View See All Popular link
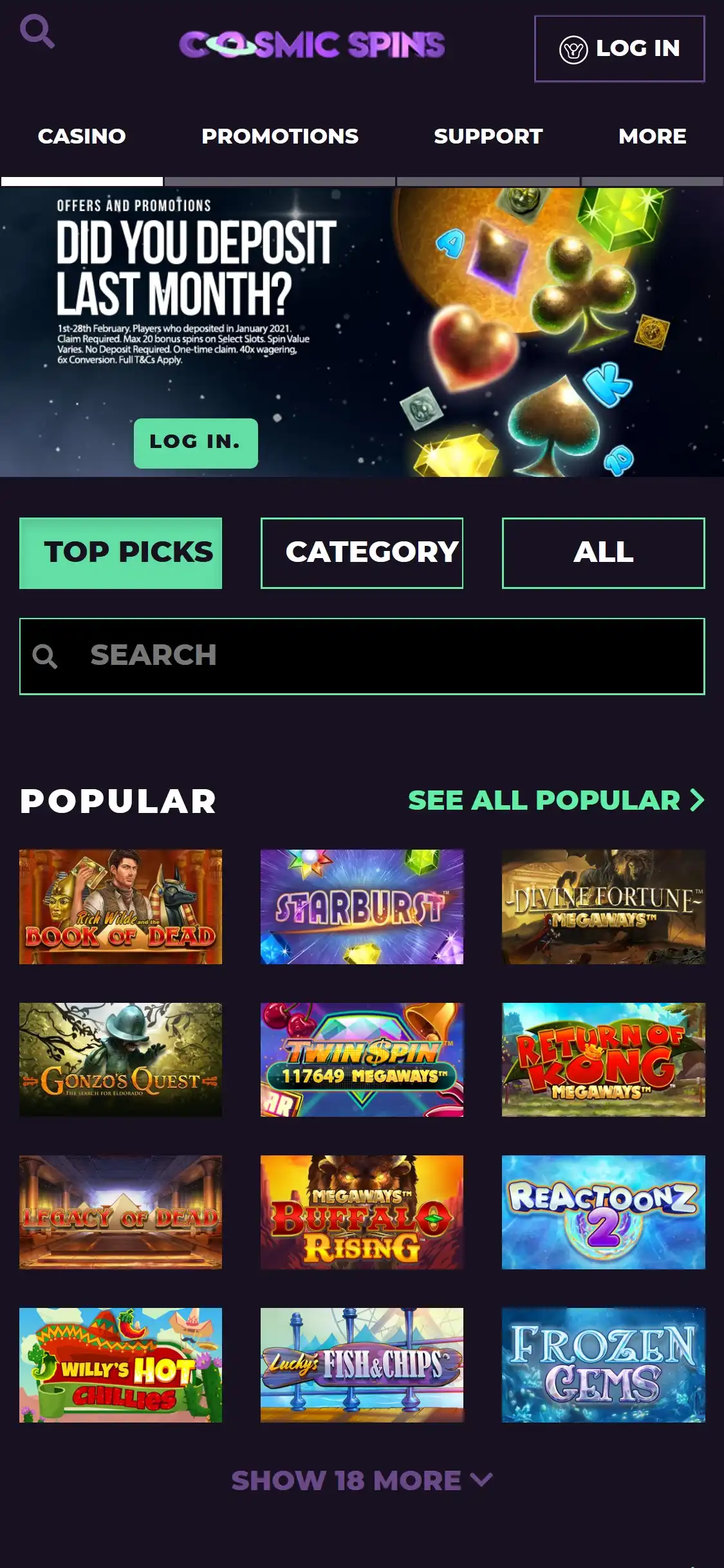724x1568 pixels. [556, 800]
